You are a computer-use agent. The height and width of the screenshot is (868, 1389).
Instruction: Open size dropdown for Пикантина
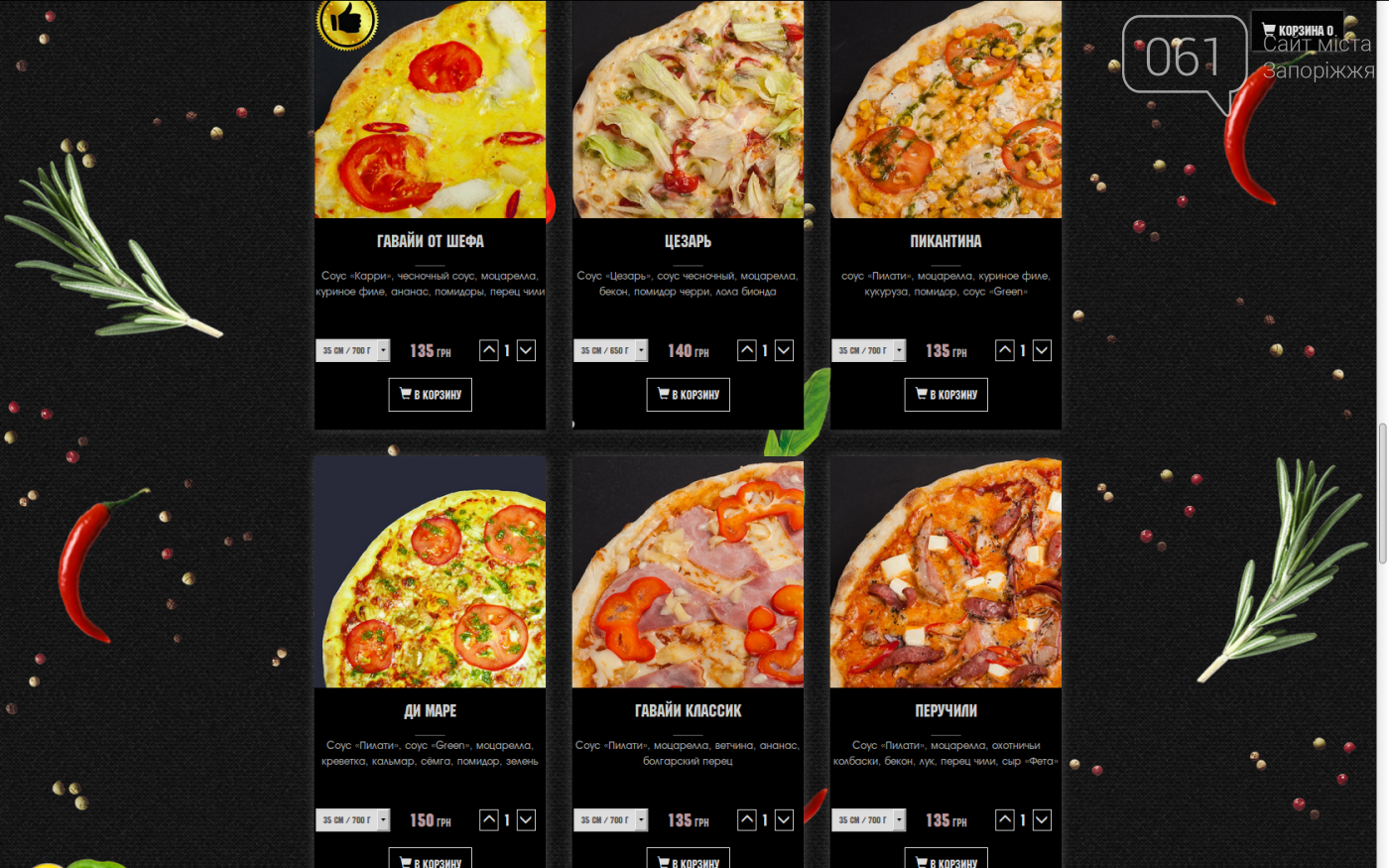point(869,350)
